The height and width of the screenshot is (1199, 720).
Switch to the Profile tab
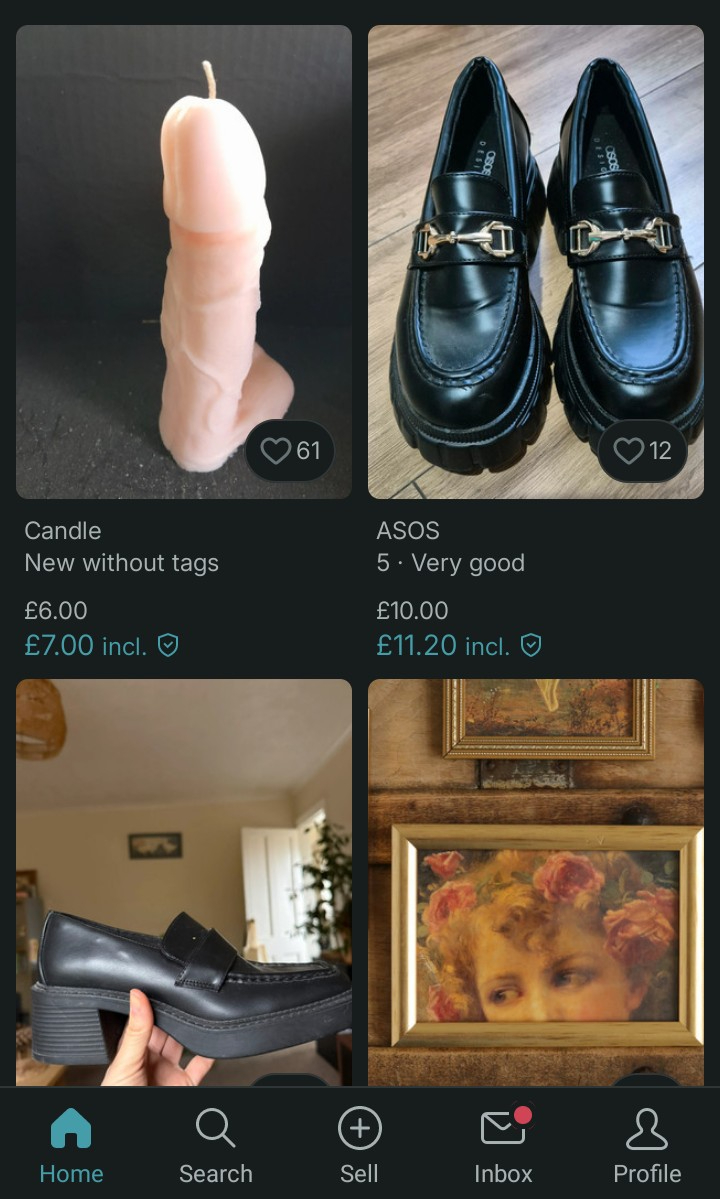[x=647, y=1145]
